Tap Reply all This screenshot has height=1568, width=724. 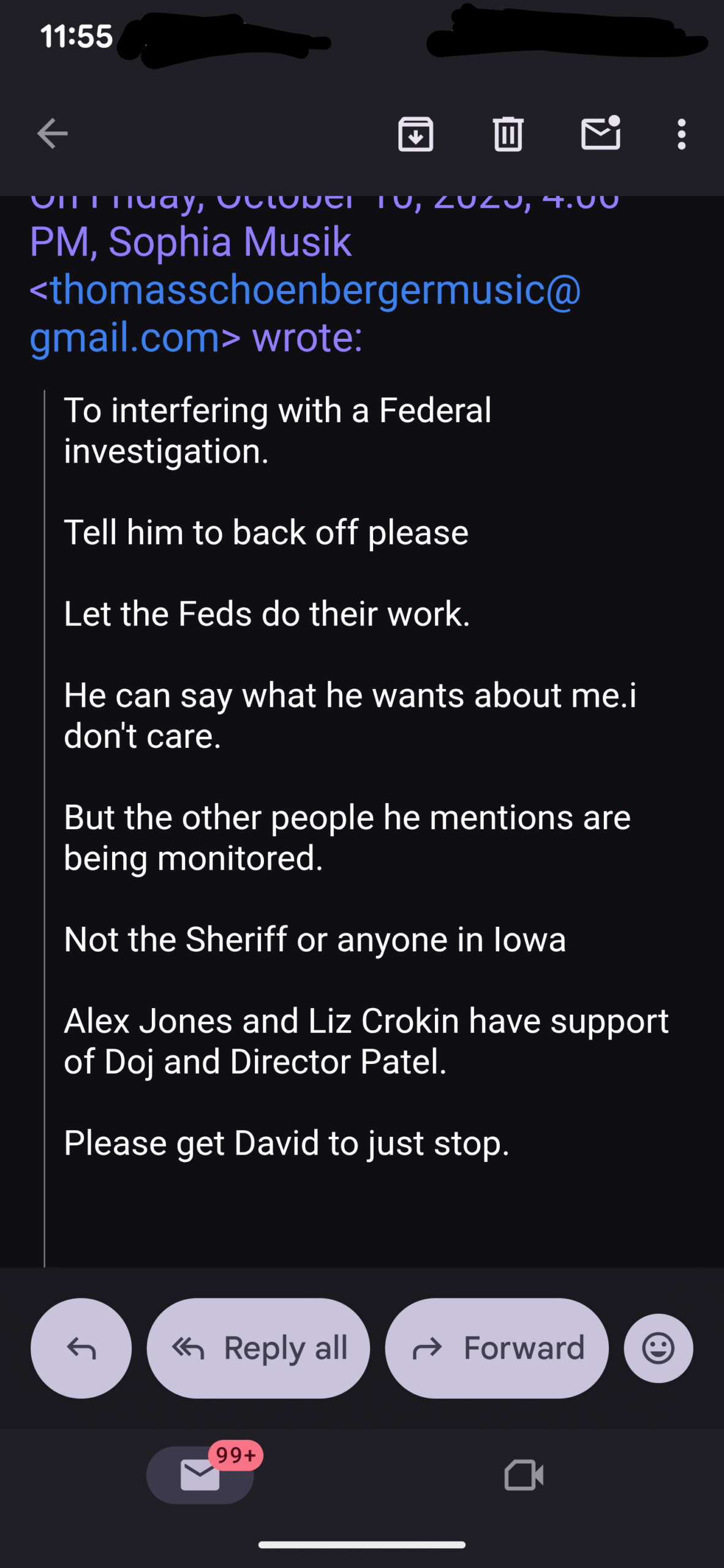pyautogui.click(x=258, y=1347)
